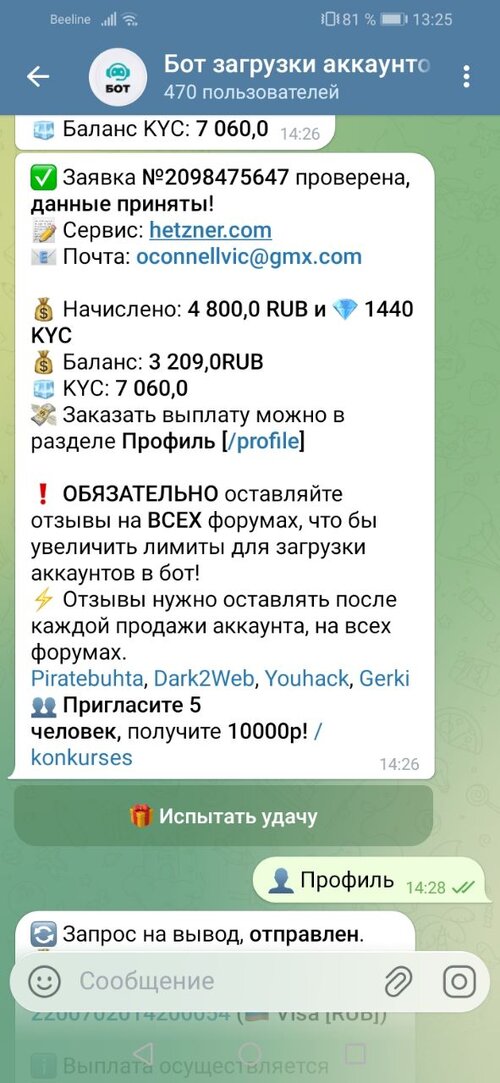
Task: Open the Piratebuhta forum link
Action: pos(87,678)
